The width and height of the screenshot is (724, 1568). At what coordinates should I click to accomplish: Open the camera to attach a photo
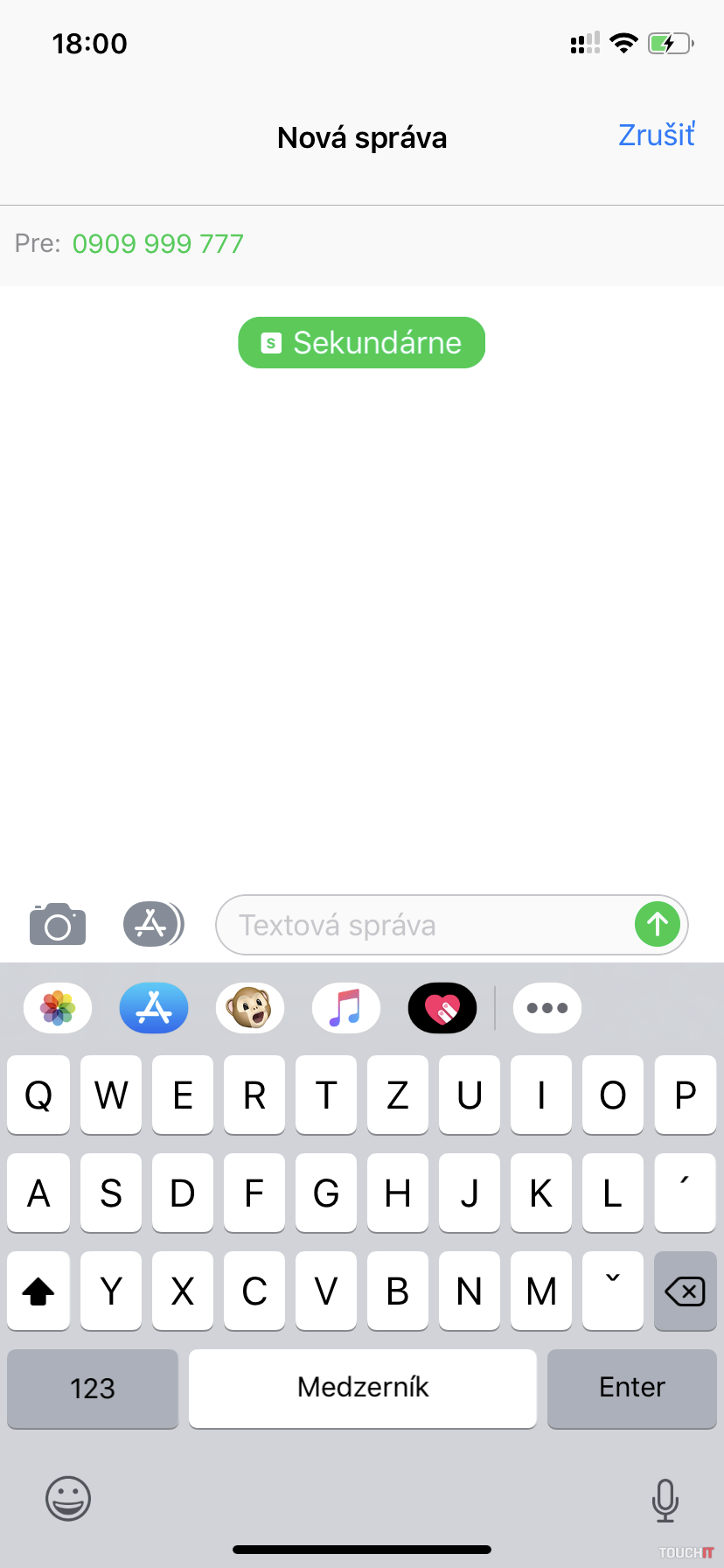pyautogui.click(x=58, y=925)
